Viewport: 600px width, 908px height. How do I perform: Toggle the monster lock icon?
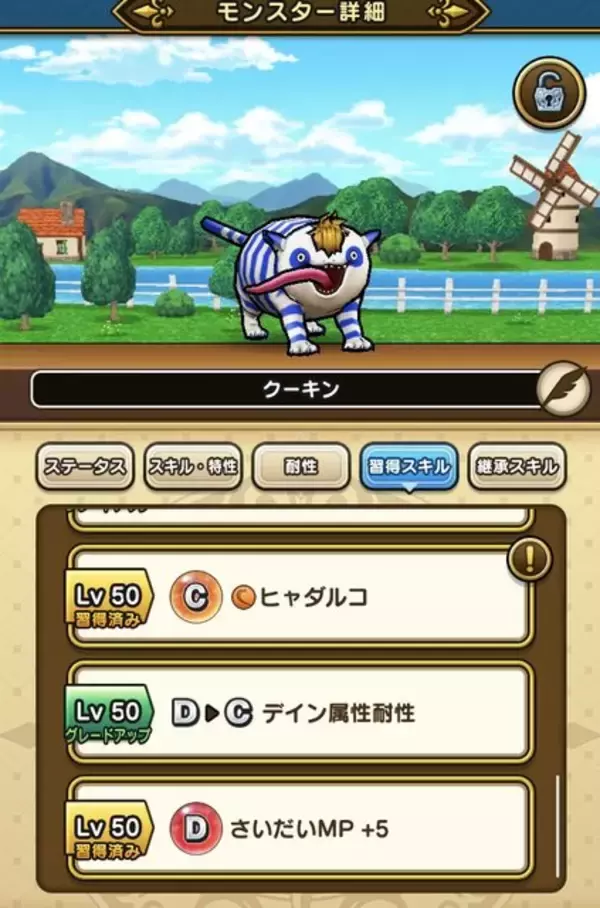547,91
